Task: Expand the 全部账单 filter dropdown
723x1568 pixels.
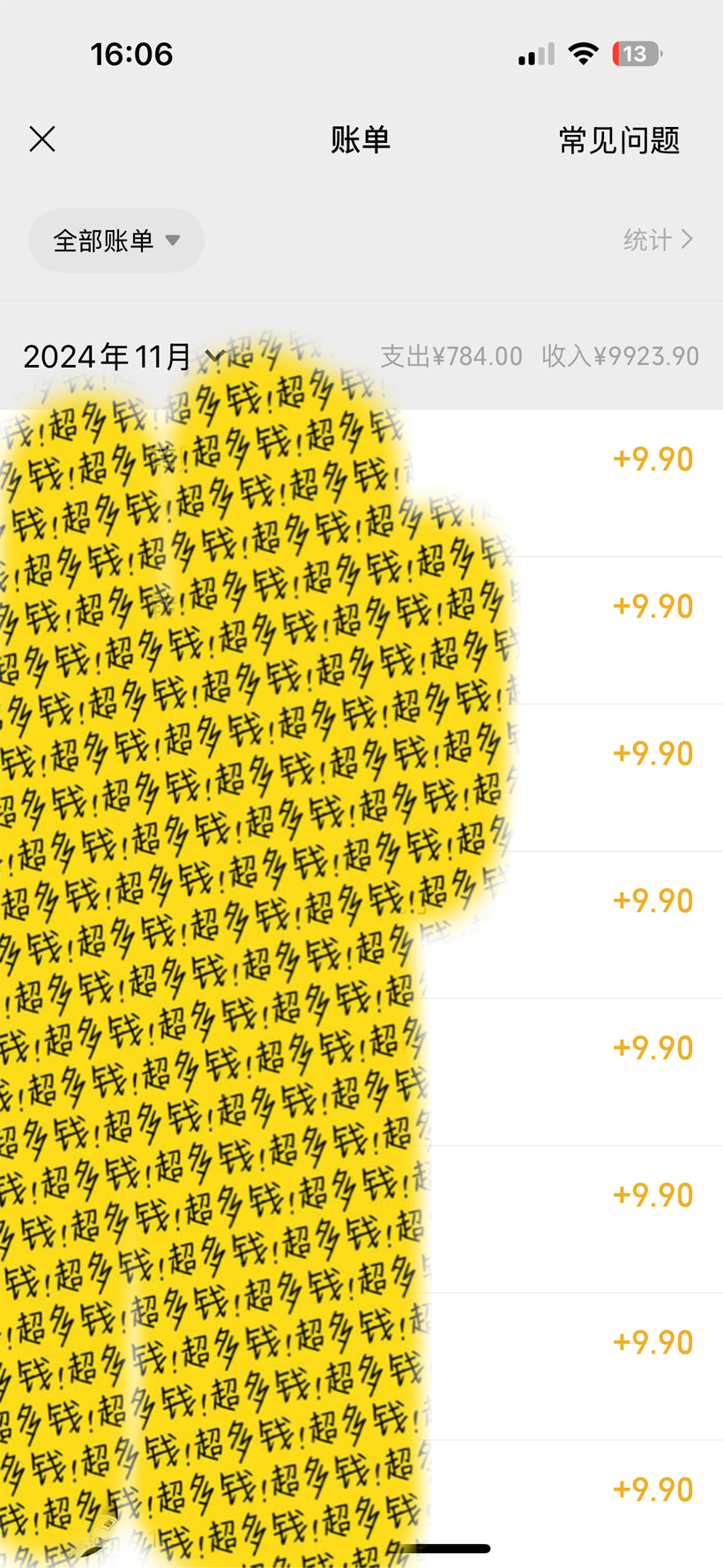Action: click(116, 241)
